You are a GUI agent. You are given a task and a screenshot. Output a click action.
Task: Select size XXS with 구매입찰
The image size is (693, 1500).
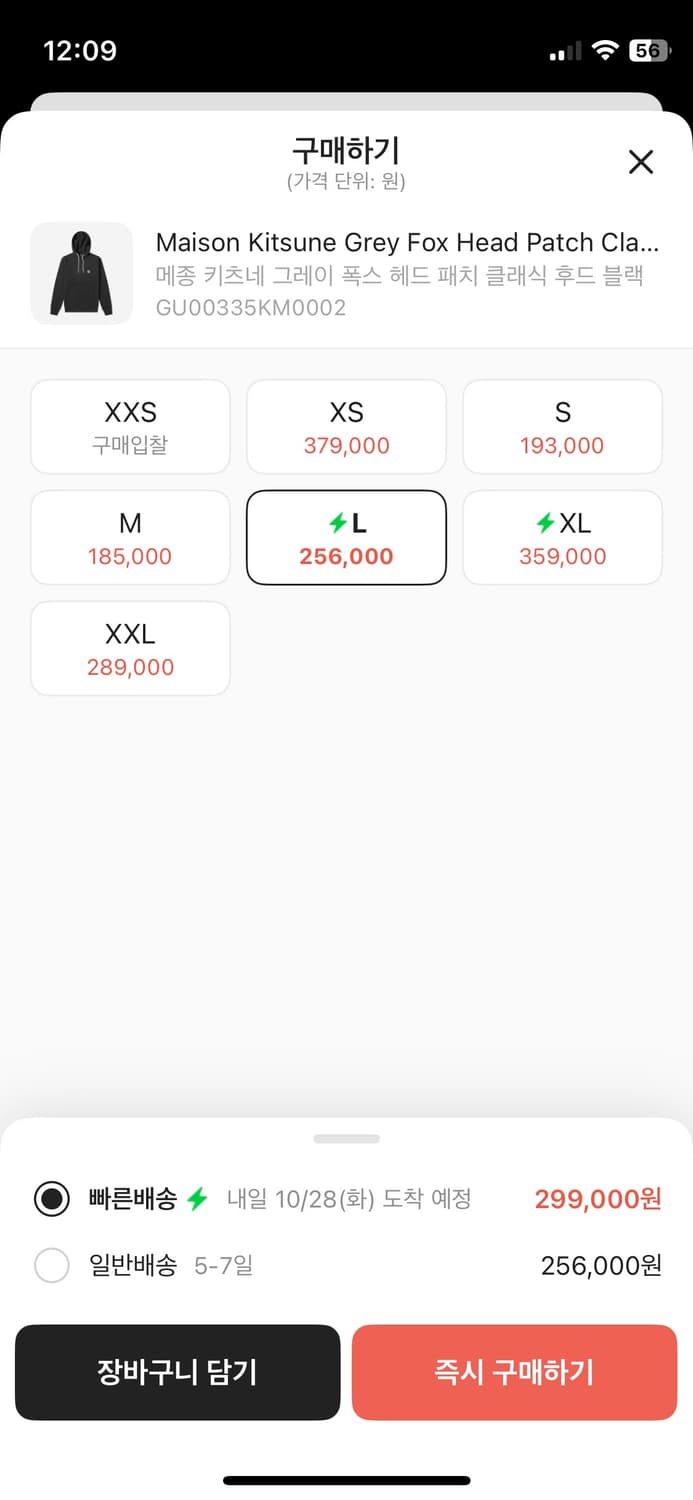point(131,427)
